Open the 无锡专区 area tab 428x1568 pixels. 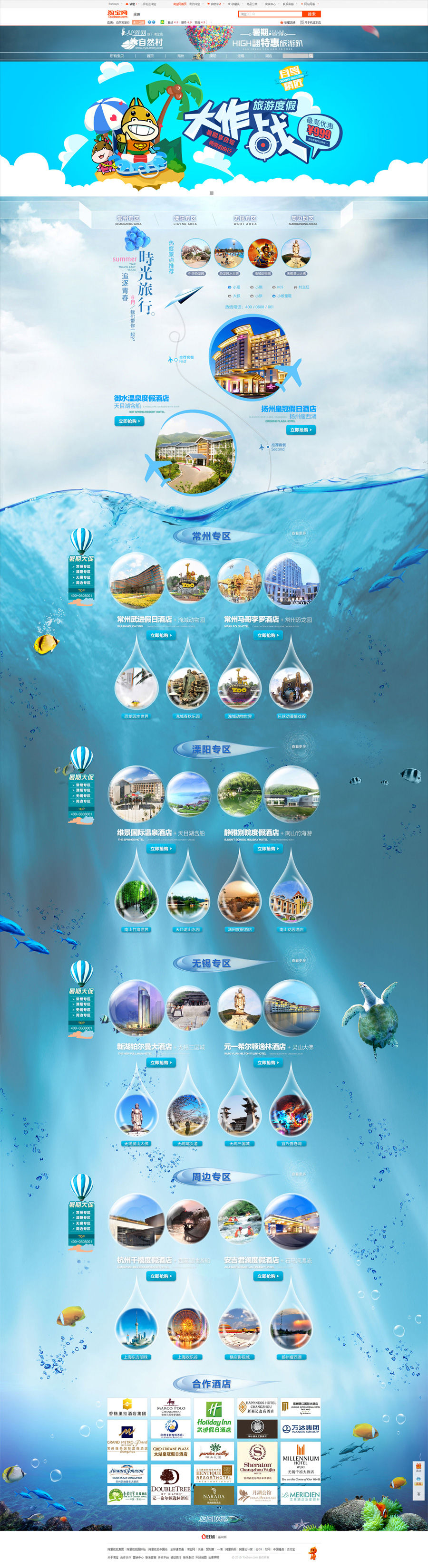coord(245,219)
